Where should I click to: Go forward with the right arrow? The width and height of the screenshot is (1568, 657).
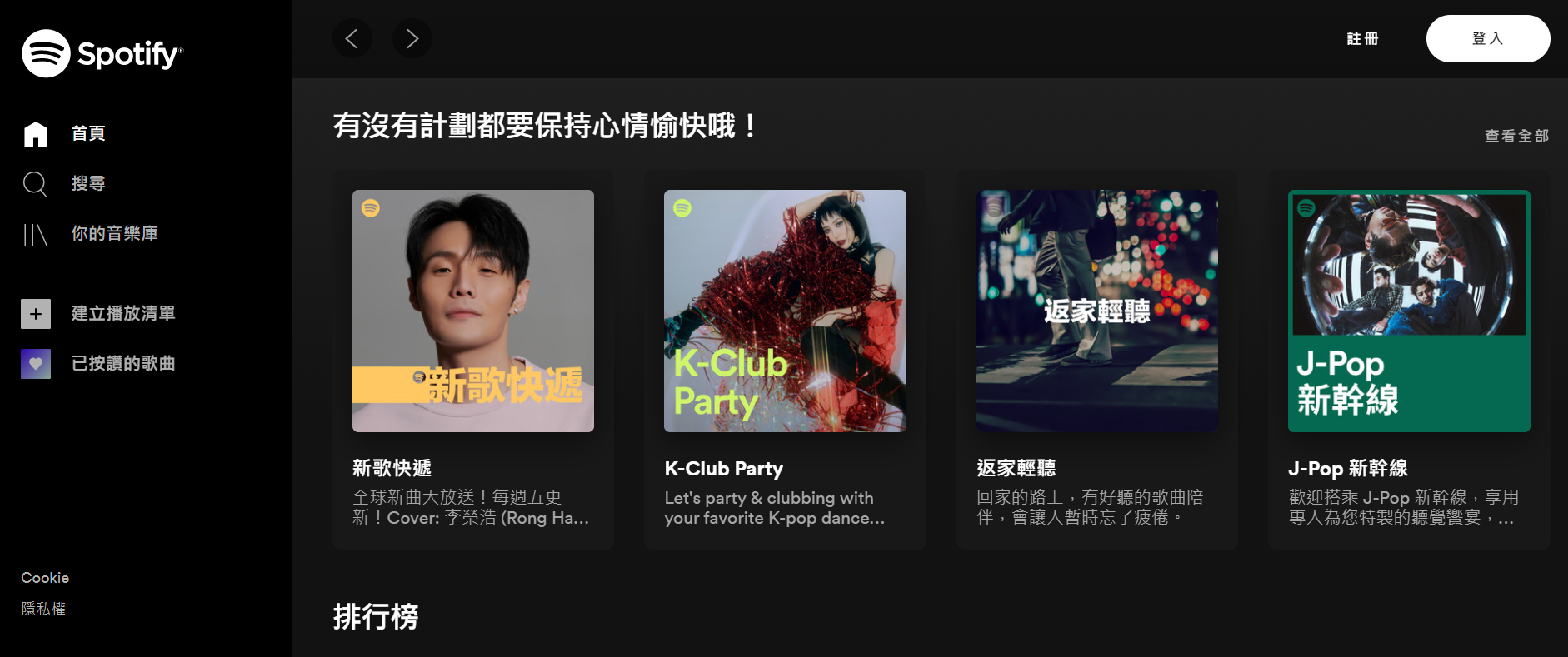(412, 38)
